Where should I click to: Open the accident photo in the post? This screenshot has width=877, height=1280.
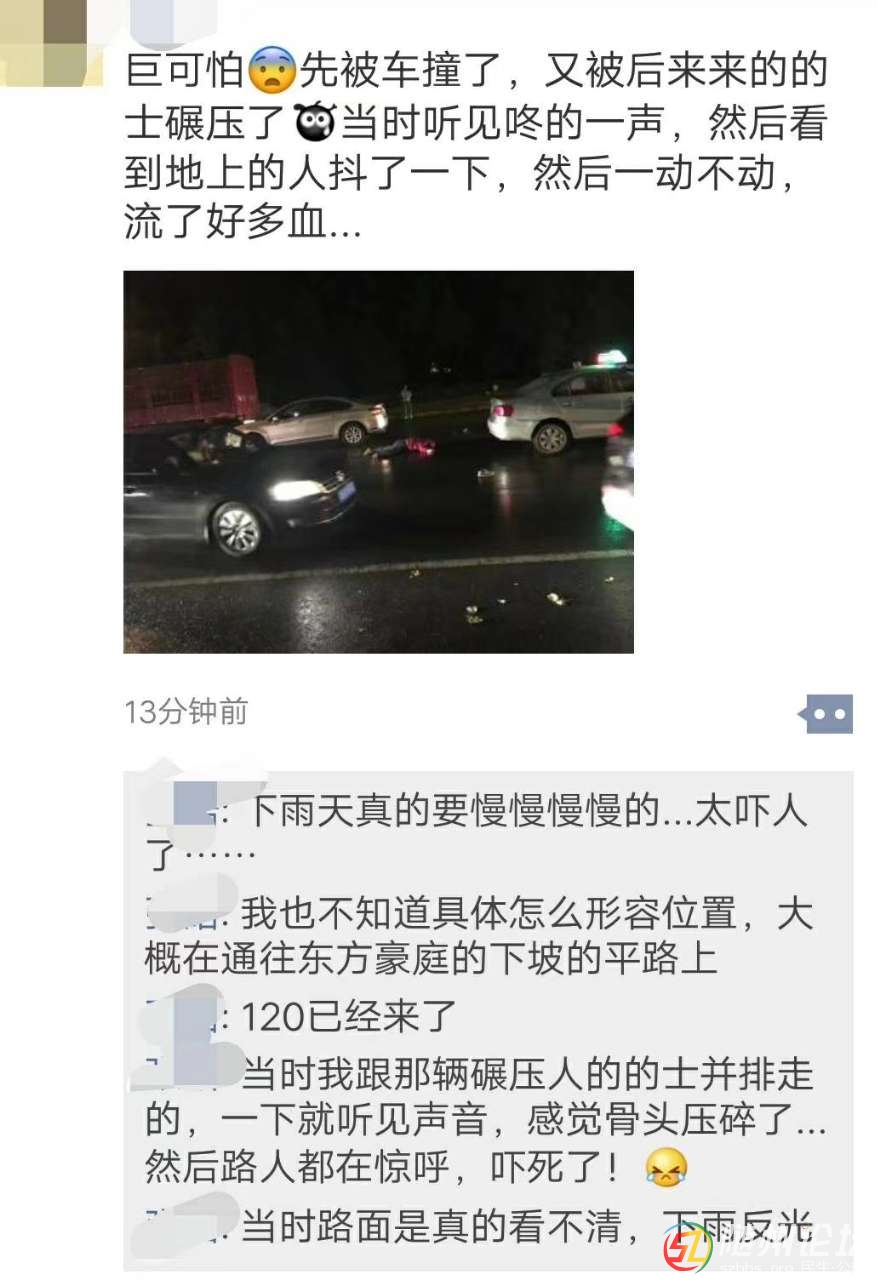coord(378,461)
